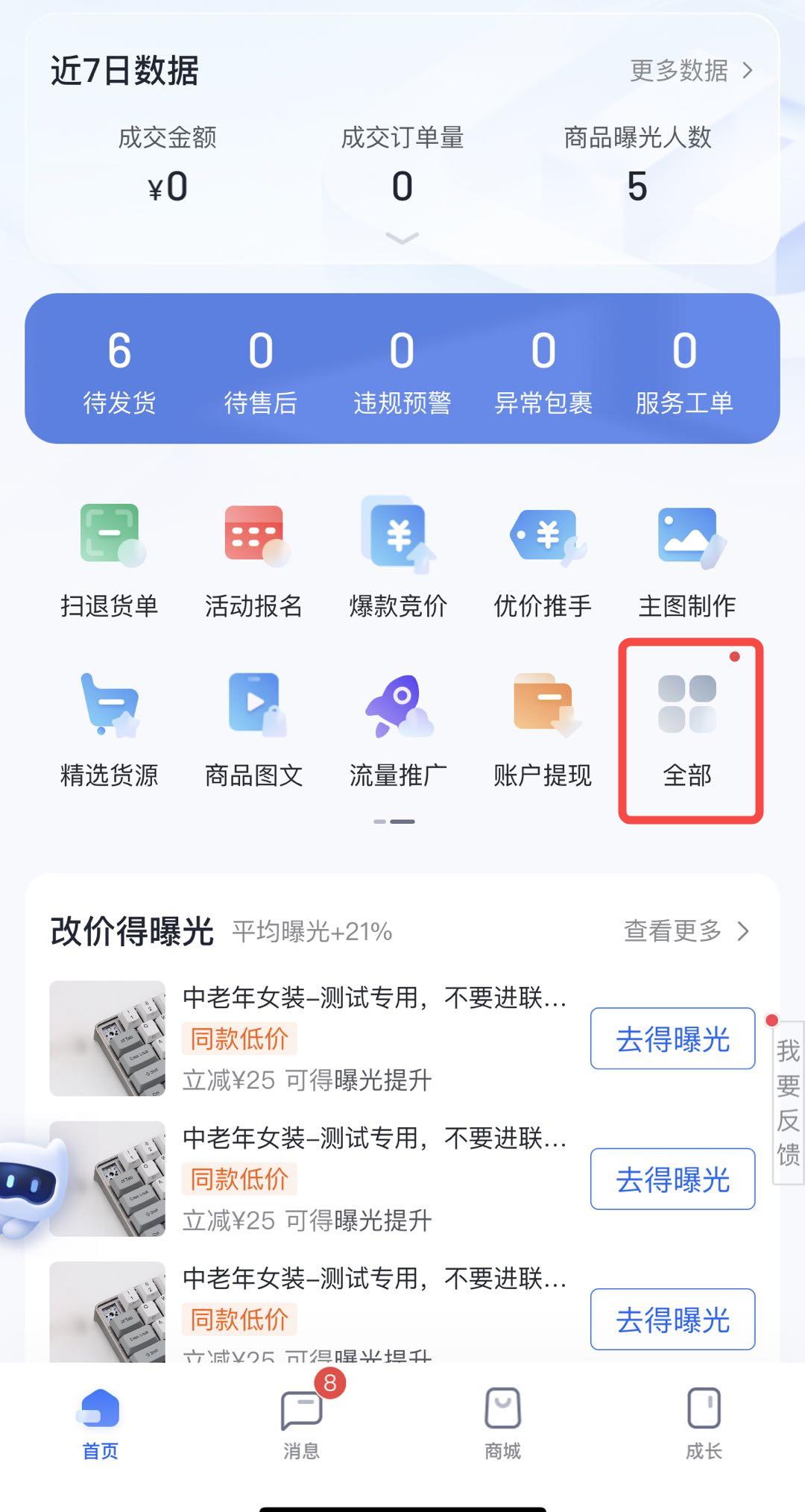Open 服务工单 service tickets
805x1512 pixels.
tap(684, 371)
